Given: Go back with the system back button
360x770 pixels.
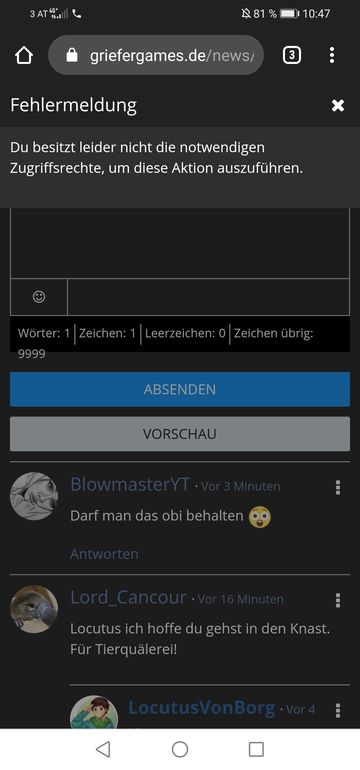Looking at the screenshot, I should [103, 749].
